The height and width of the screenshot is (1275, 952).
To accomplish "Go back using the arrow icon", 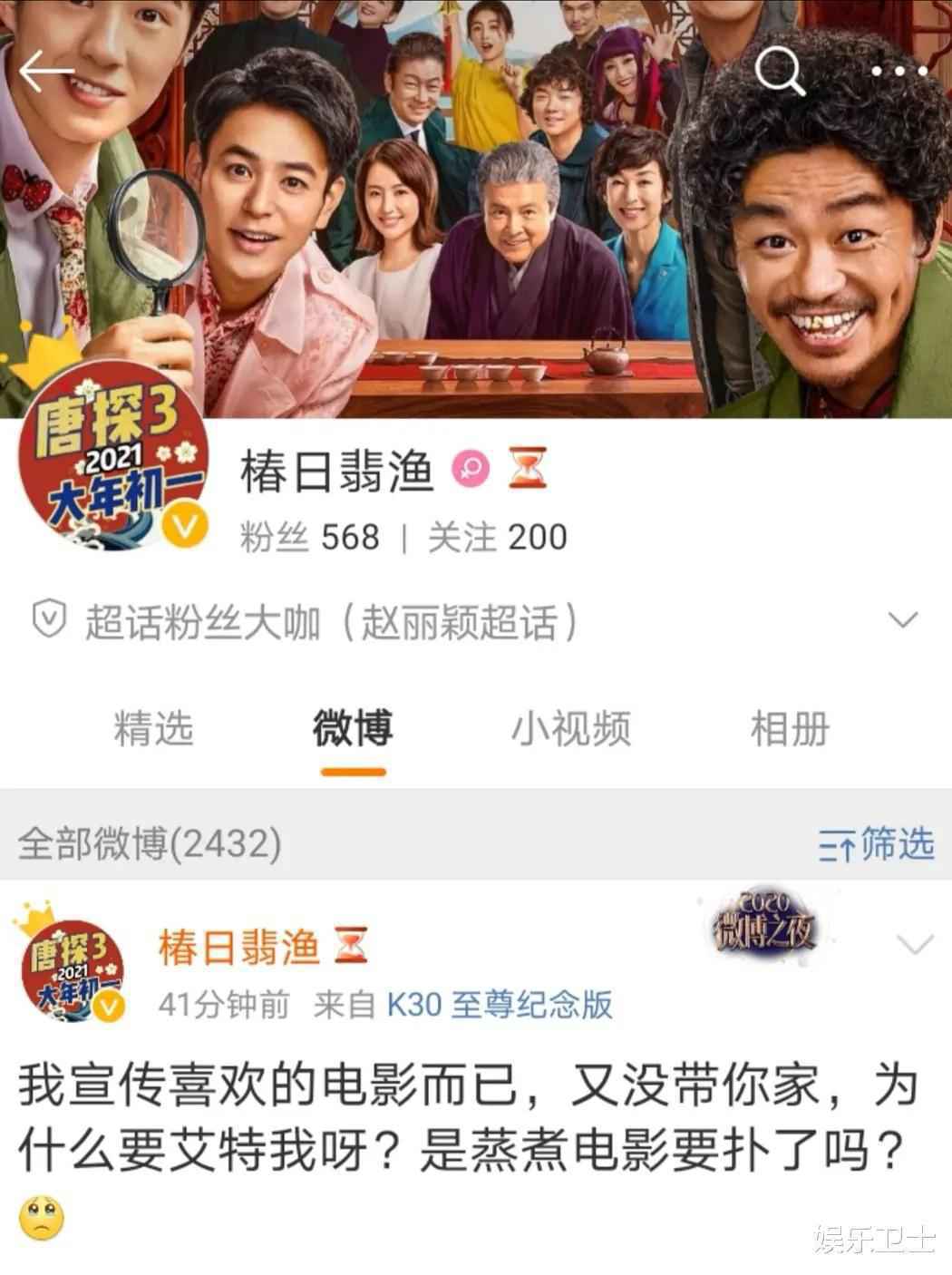I will point(45,71).
